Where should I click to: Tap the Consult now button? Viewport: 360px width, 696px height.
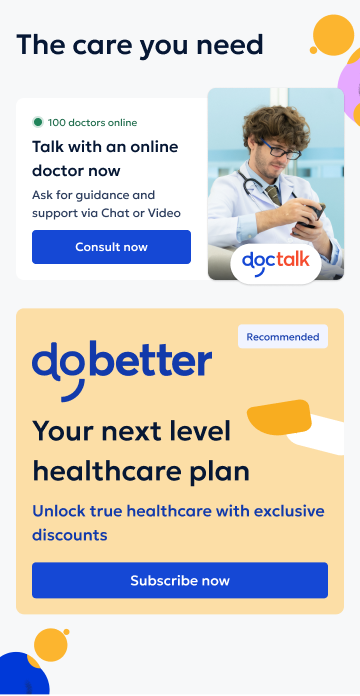click(x=111, y=247)
